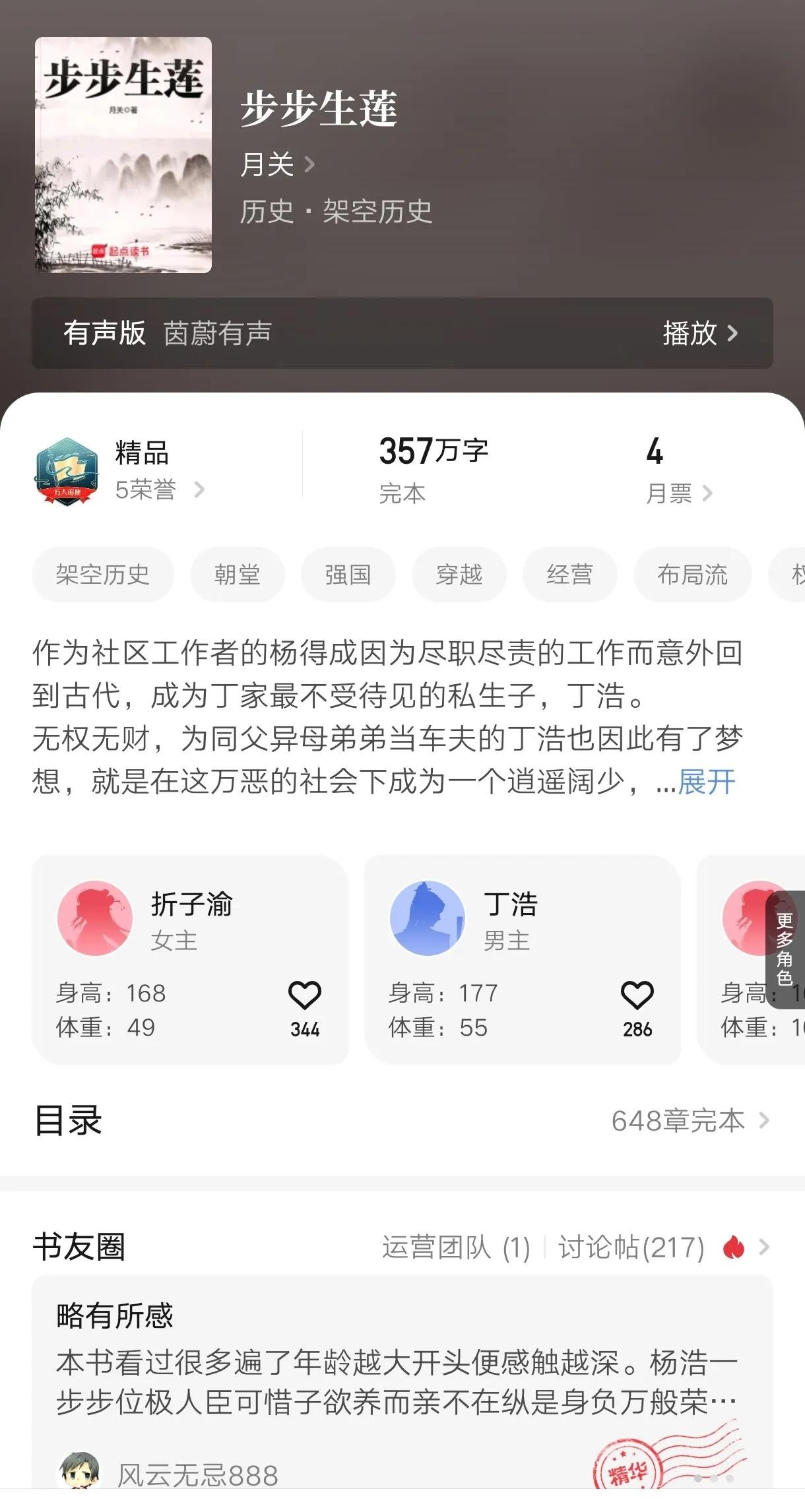
Task: View 更多角色 more characters
Action: coord(785,949)
